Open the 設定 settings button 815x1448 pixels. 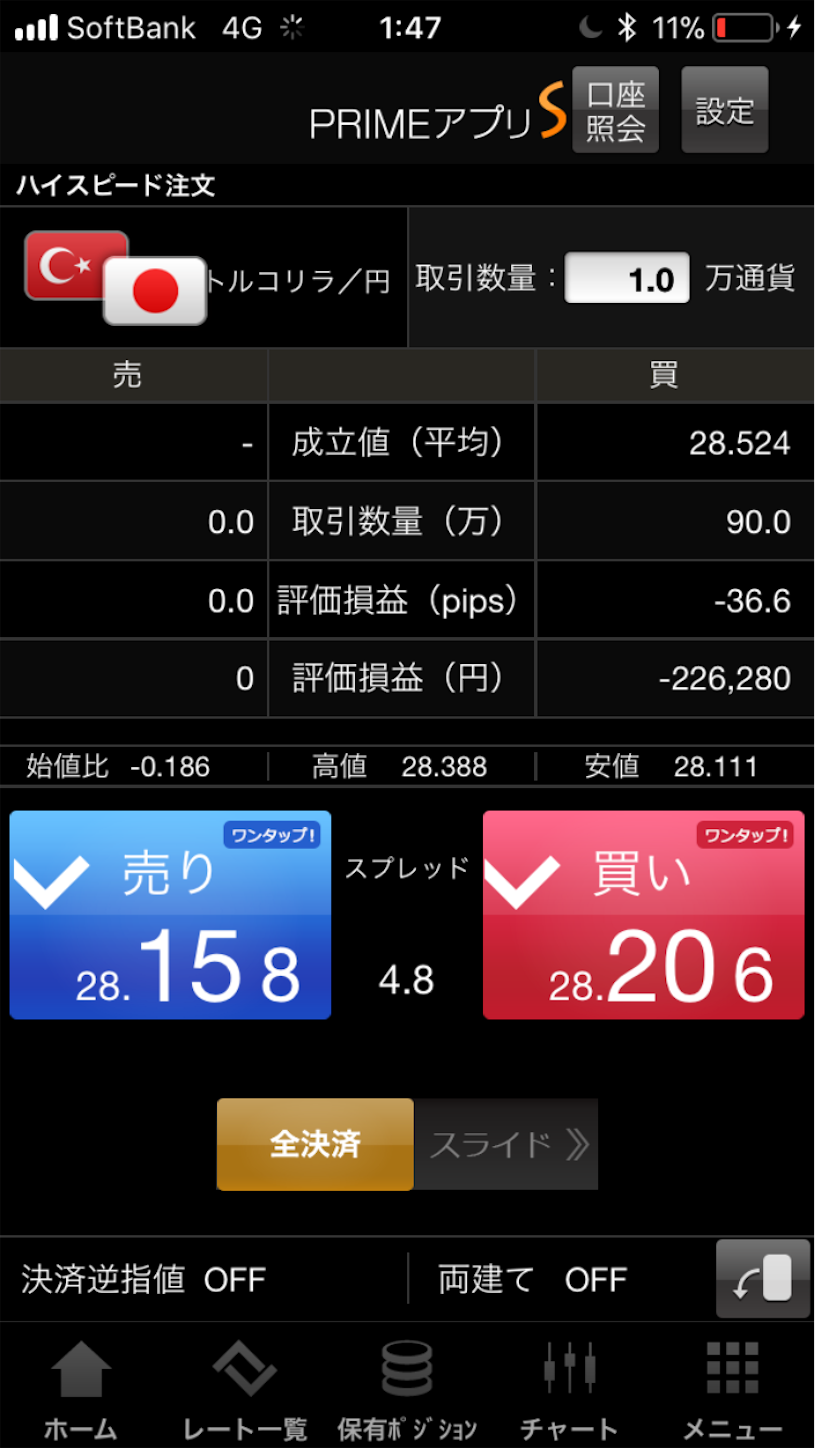click(x=725, y=110)
